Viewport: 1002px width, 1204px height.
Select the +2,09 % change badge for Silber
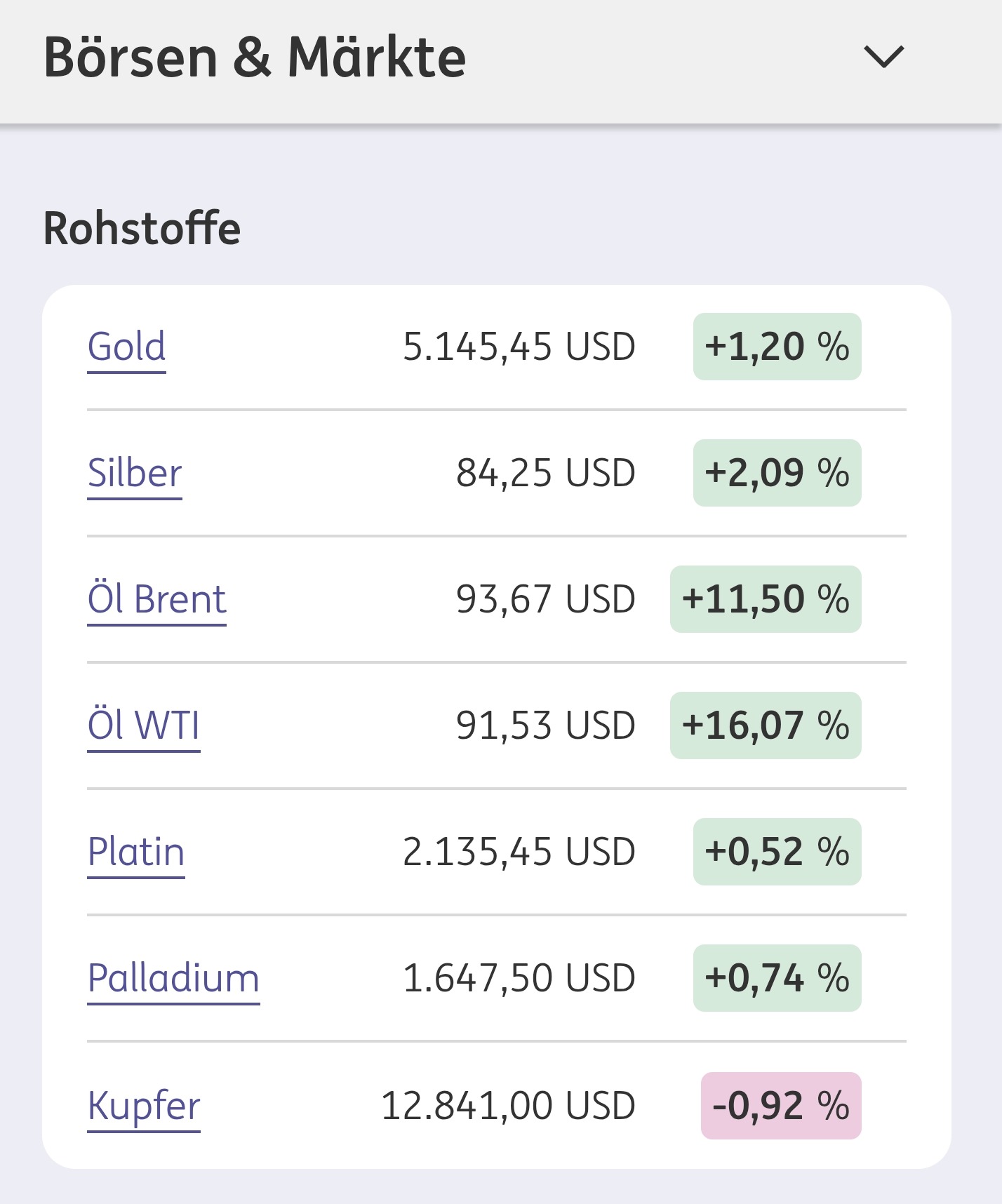[775, 472]
